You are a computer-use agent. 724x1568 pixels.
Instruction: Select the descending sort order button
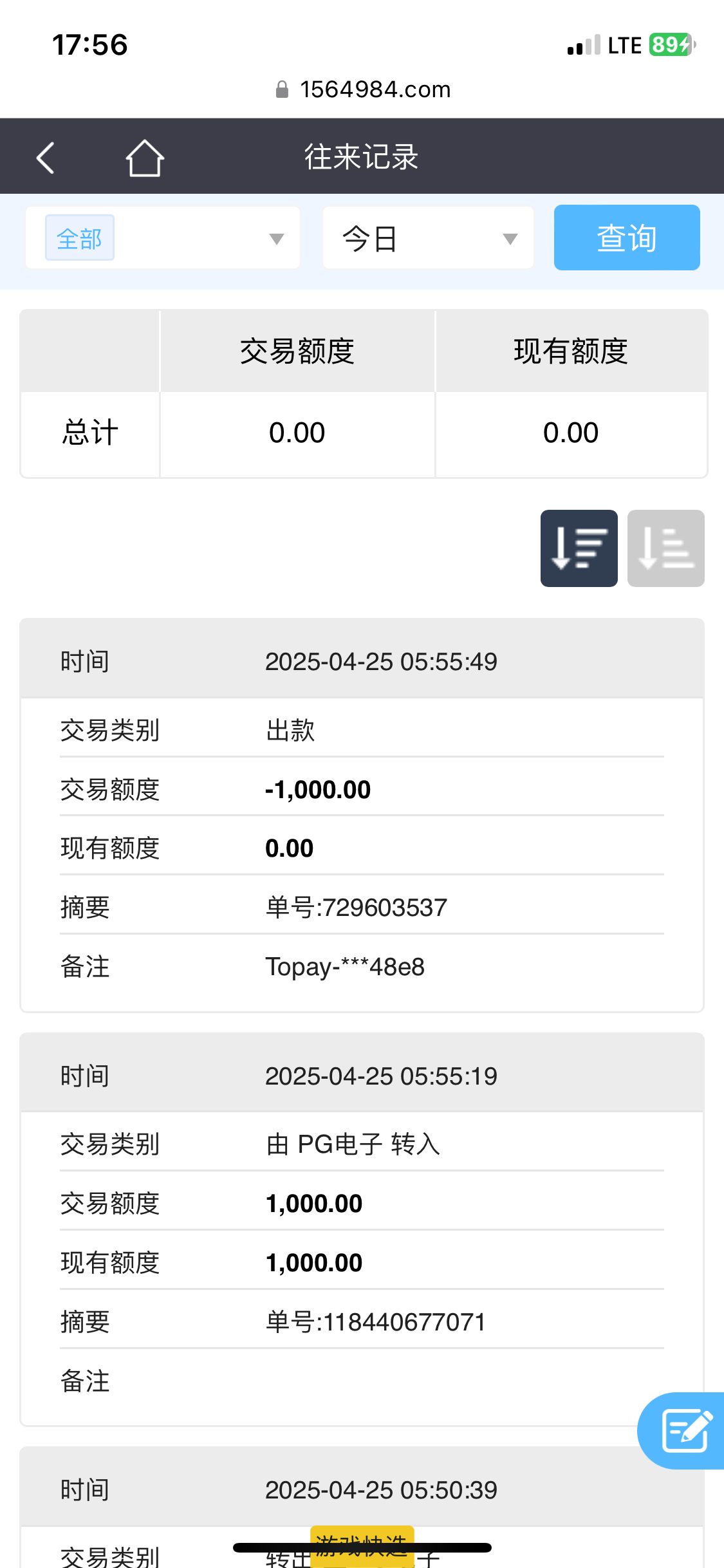click(x=579, y=548)
